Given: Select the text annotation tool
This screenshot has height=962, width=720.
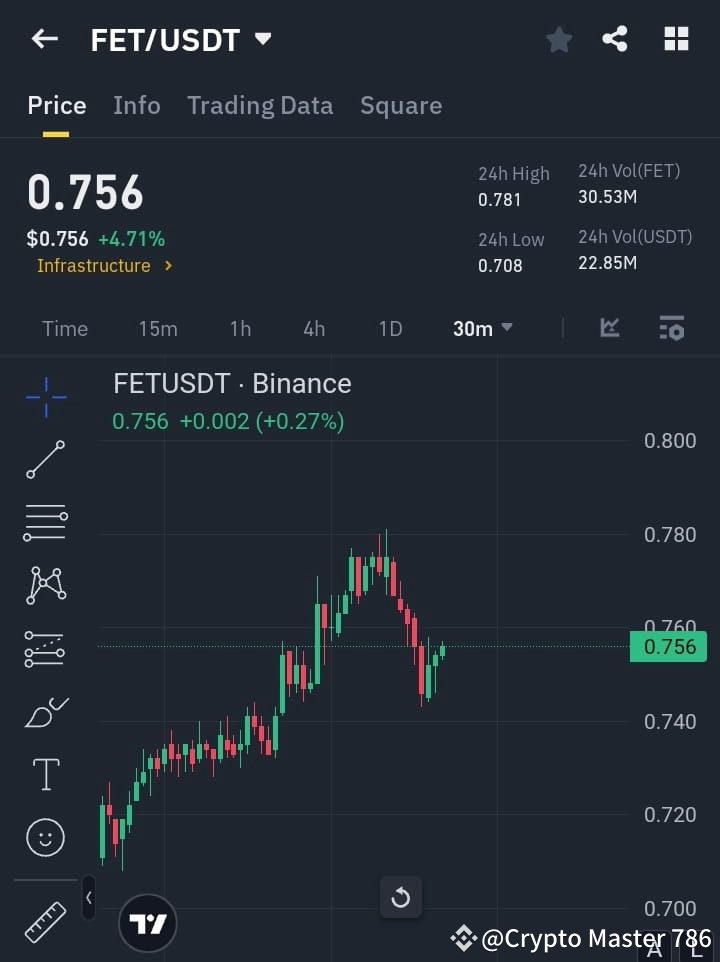Looking at the screenshot, I should (x=45, y=774).
